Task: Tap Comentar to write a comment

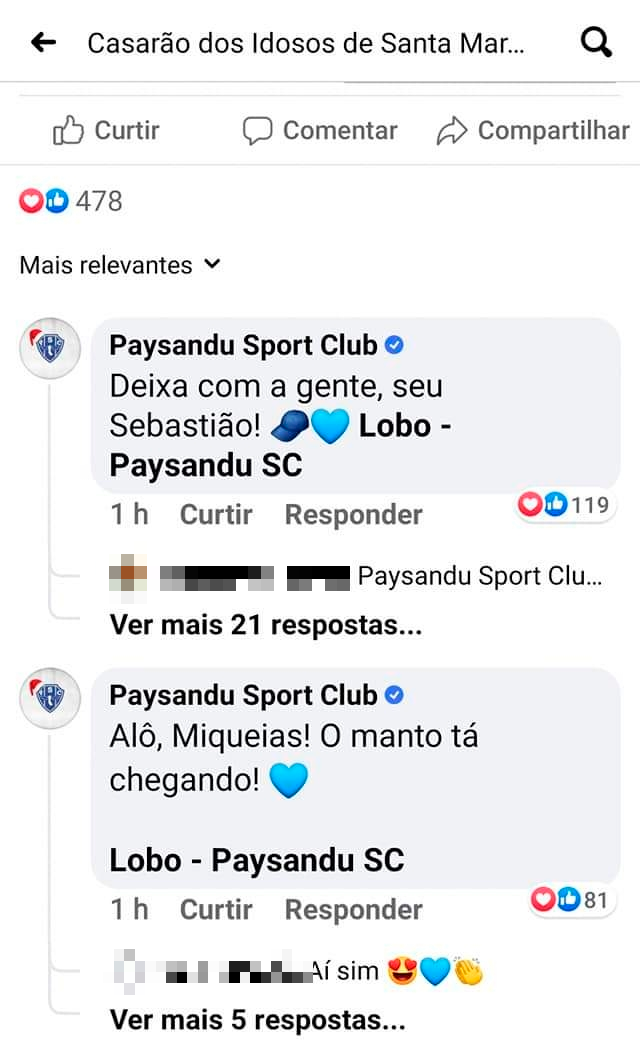Action: 320,130
